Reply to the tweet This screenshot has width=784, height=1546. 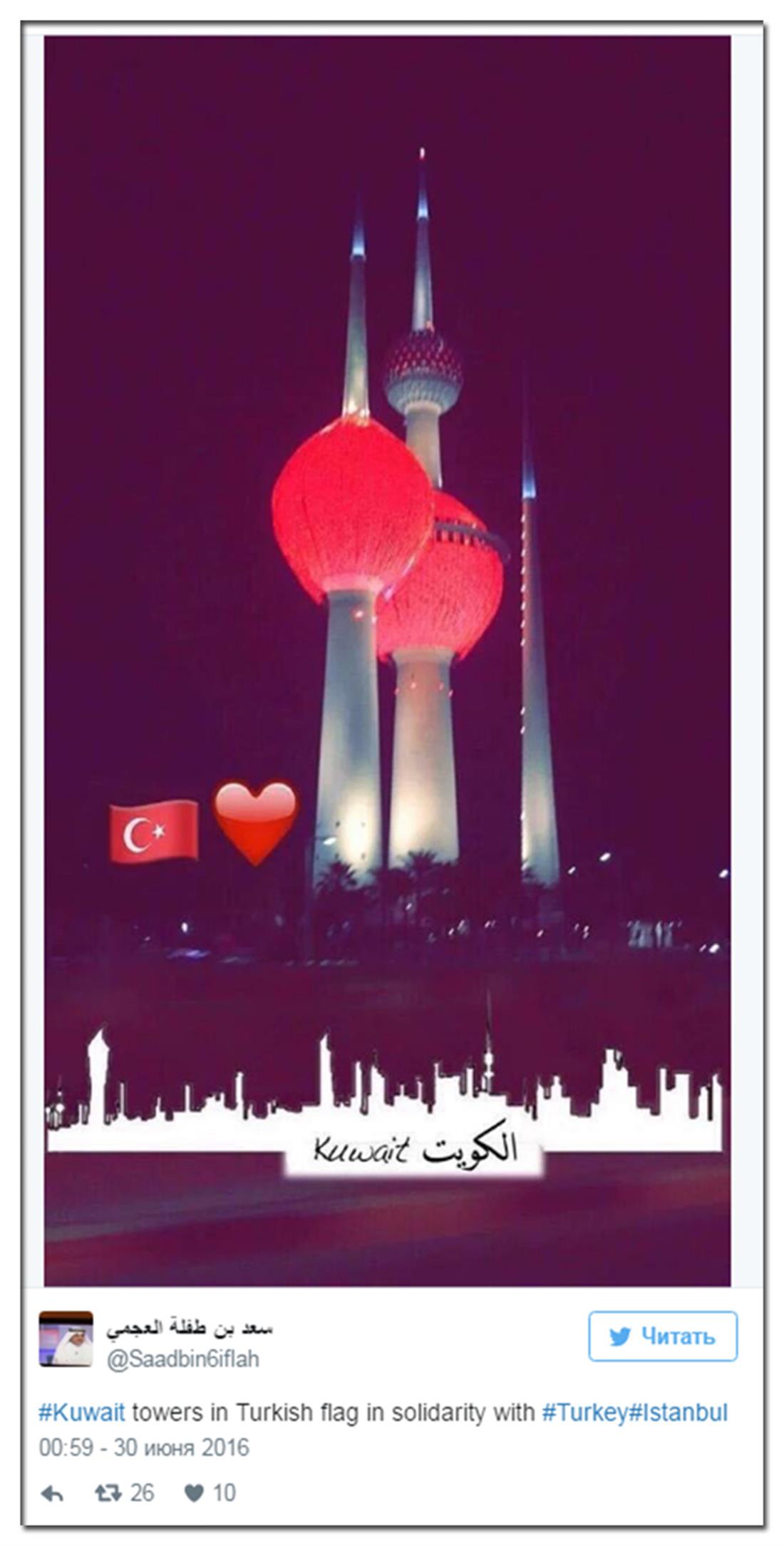click(52, 1493)
